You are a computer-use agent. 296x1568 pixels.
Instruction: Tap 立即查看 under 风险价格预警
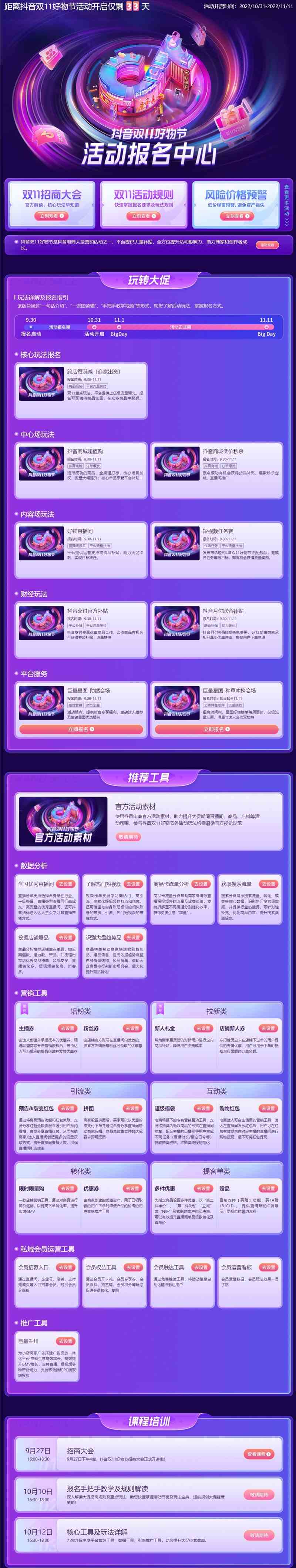click(236, 215)
